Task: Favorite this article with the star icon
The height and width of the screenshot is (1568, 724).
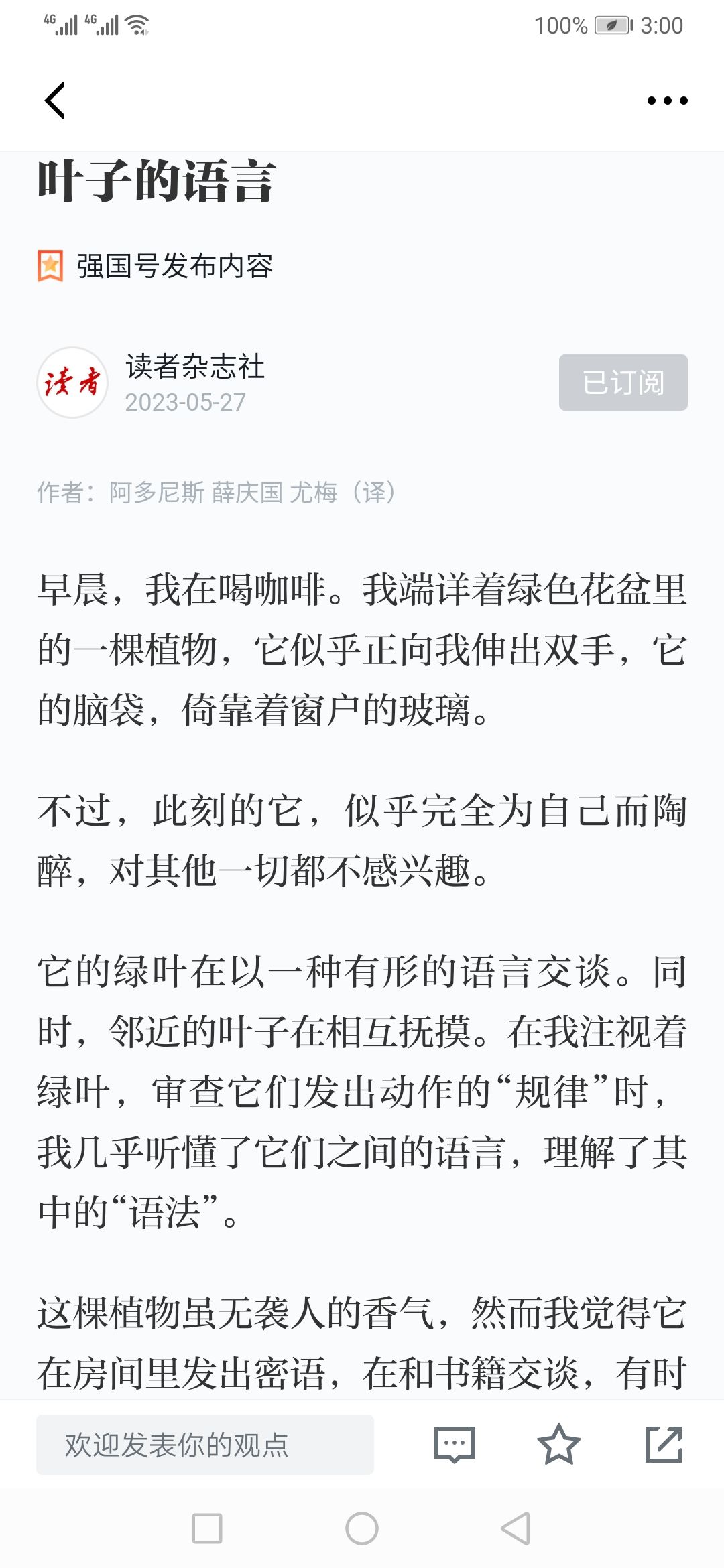Action: [558, 1444]
